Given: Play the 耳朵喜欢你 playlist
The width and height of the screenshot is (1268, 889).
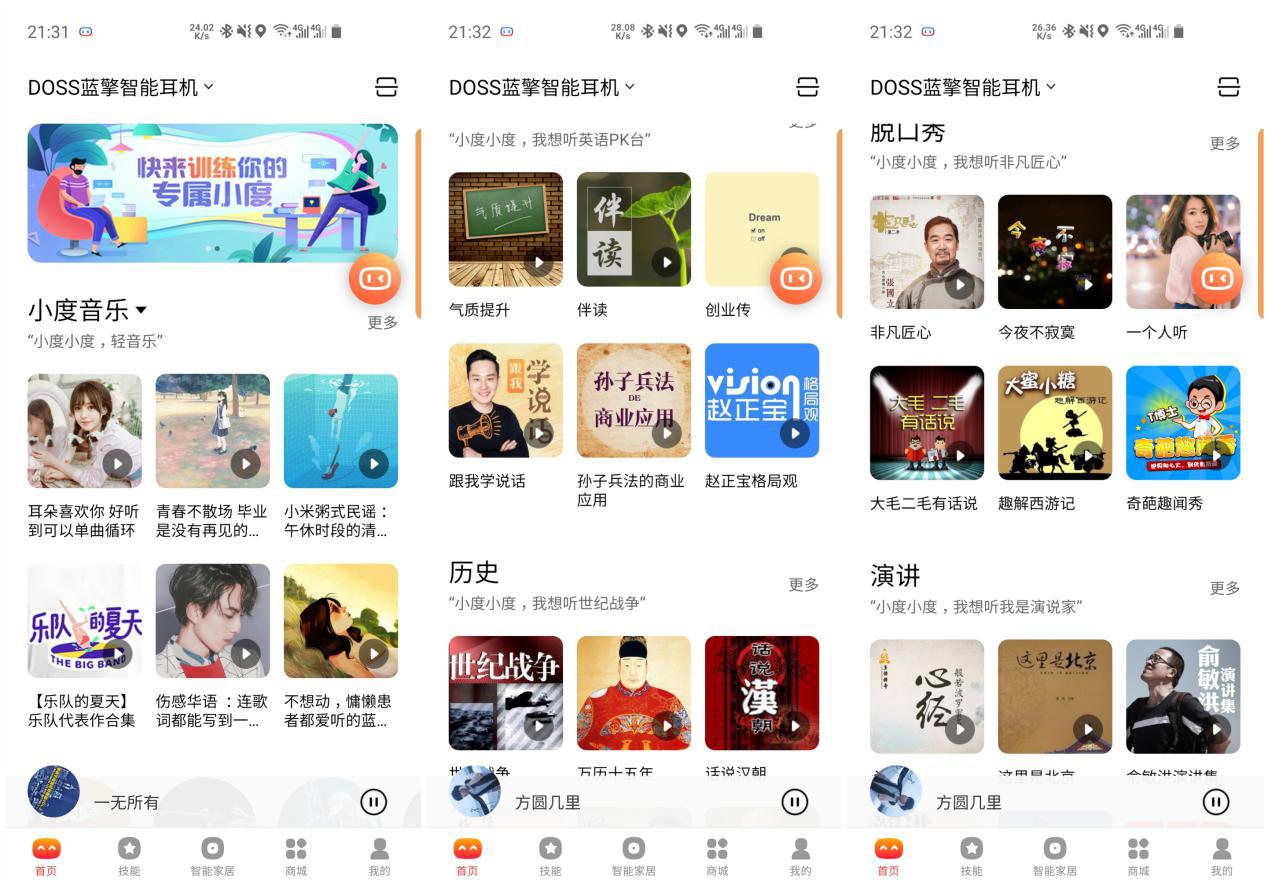Looking at the screenshot, I should coord(117,463).
